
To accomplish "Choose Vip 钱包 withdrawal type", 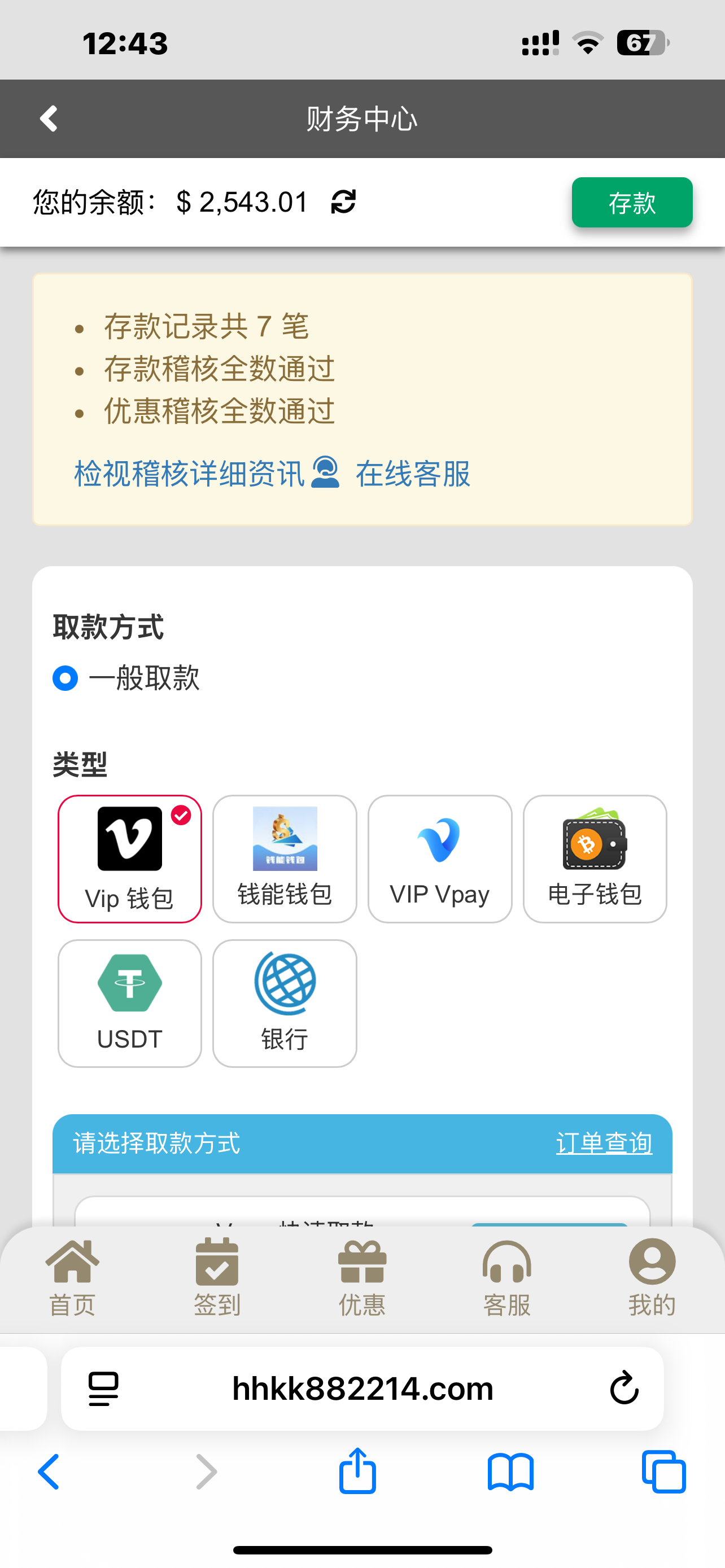I will [x=130, y=859].
